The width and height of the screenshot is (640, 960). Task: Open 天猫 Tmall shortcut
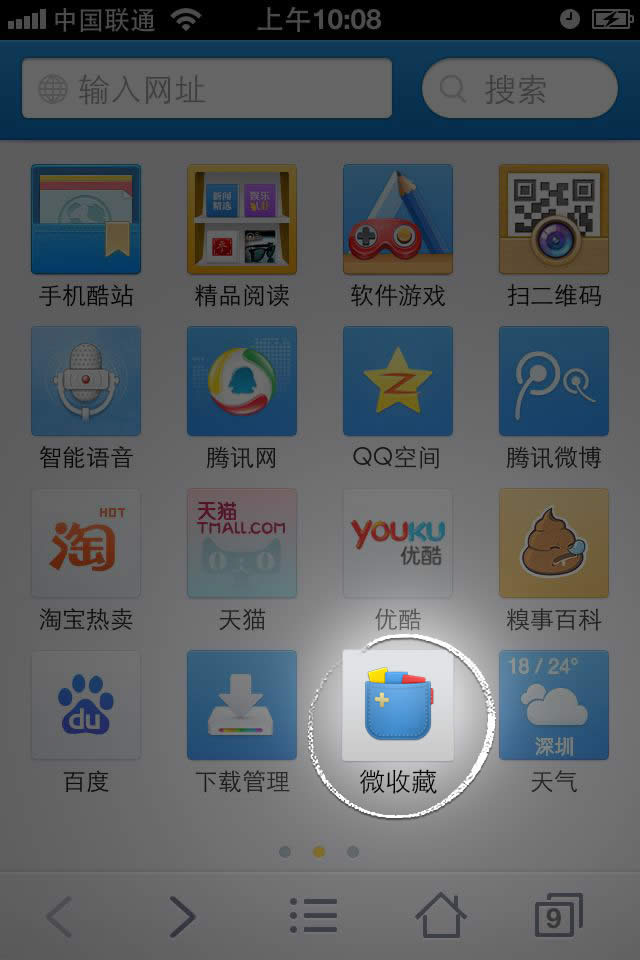pos(242,544)
